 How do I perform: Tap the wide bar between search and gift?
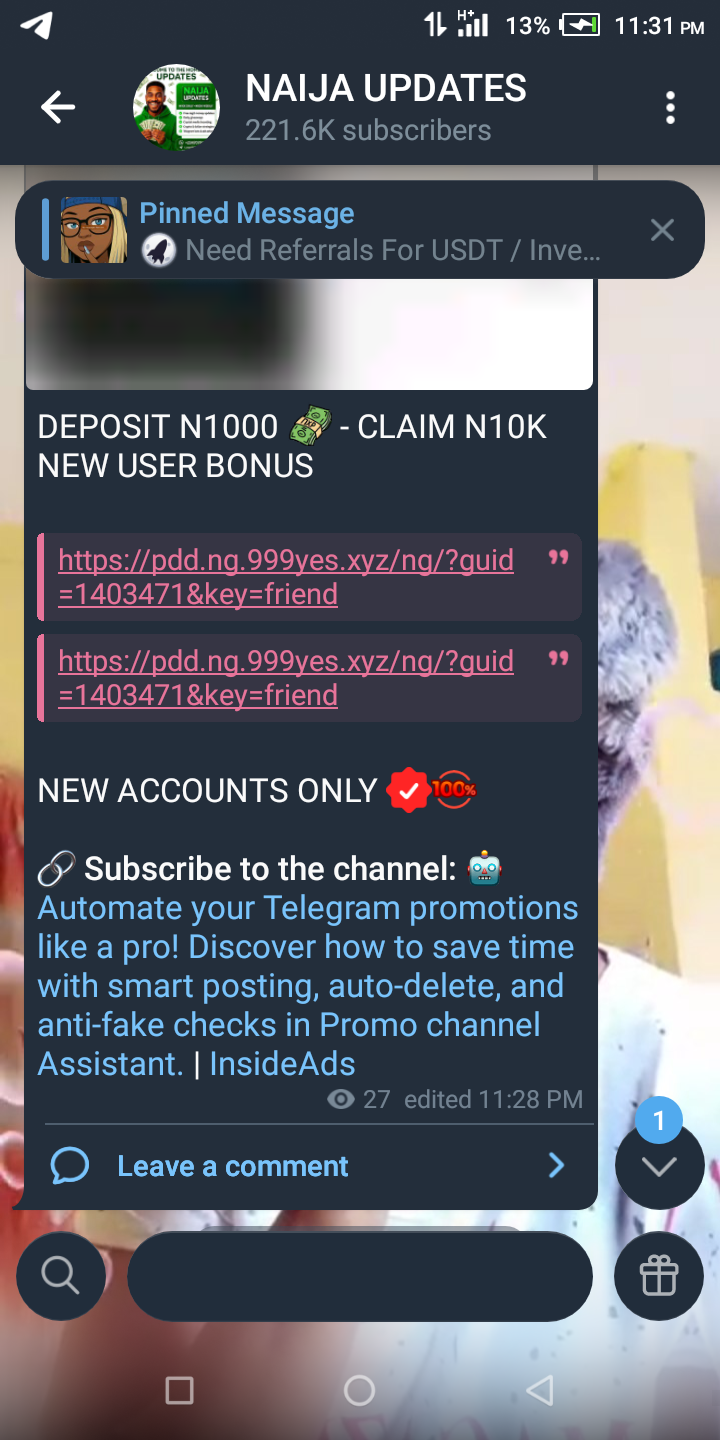(360, 1276)
